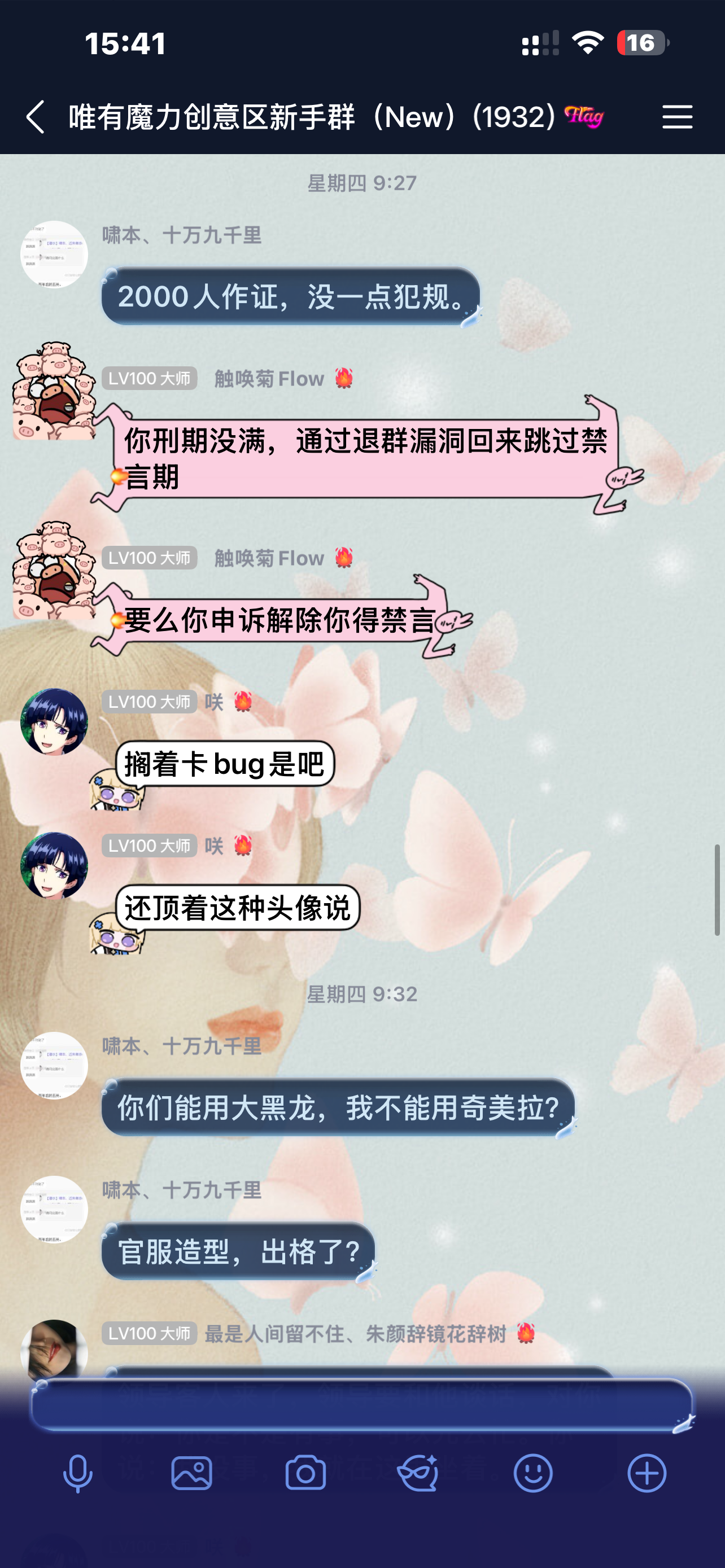Start a voice message with microphone
Image resolution: width=725 pixels, height=1568 pixels.
tap(78, 1473)
